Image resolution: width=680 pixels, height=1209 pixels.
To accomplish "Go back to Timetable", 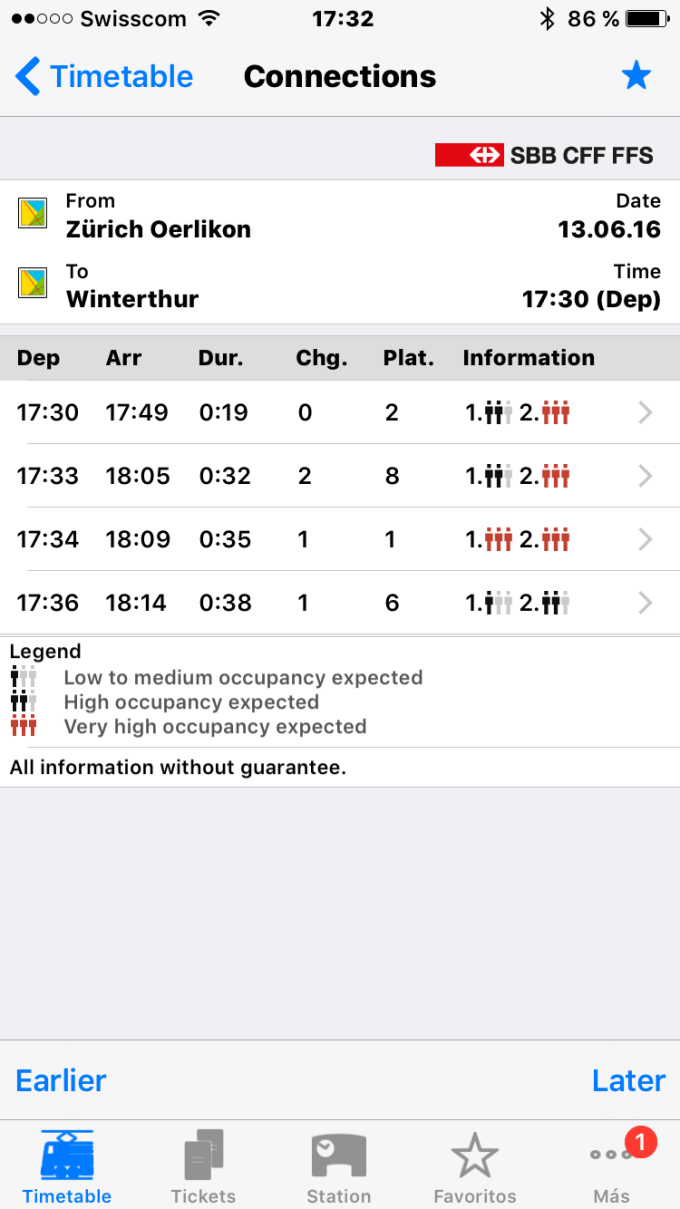I will (104, 77).
